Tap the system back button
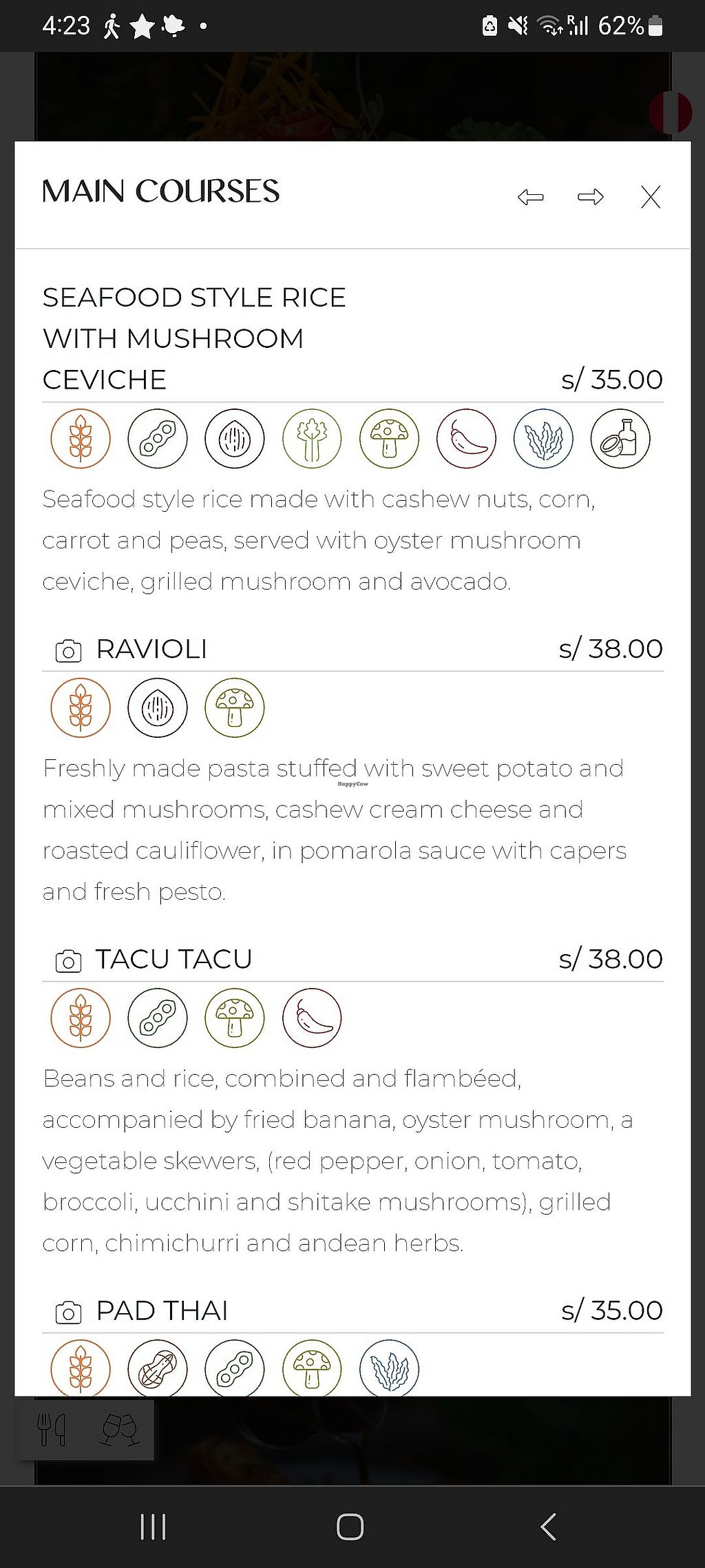705x1568 pixels. (x=548, y=1527)
